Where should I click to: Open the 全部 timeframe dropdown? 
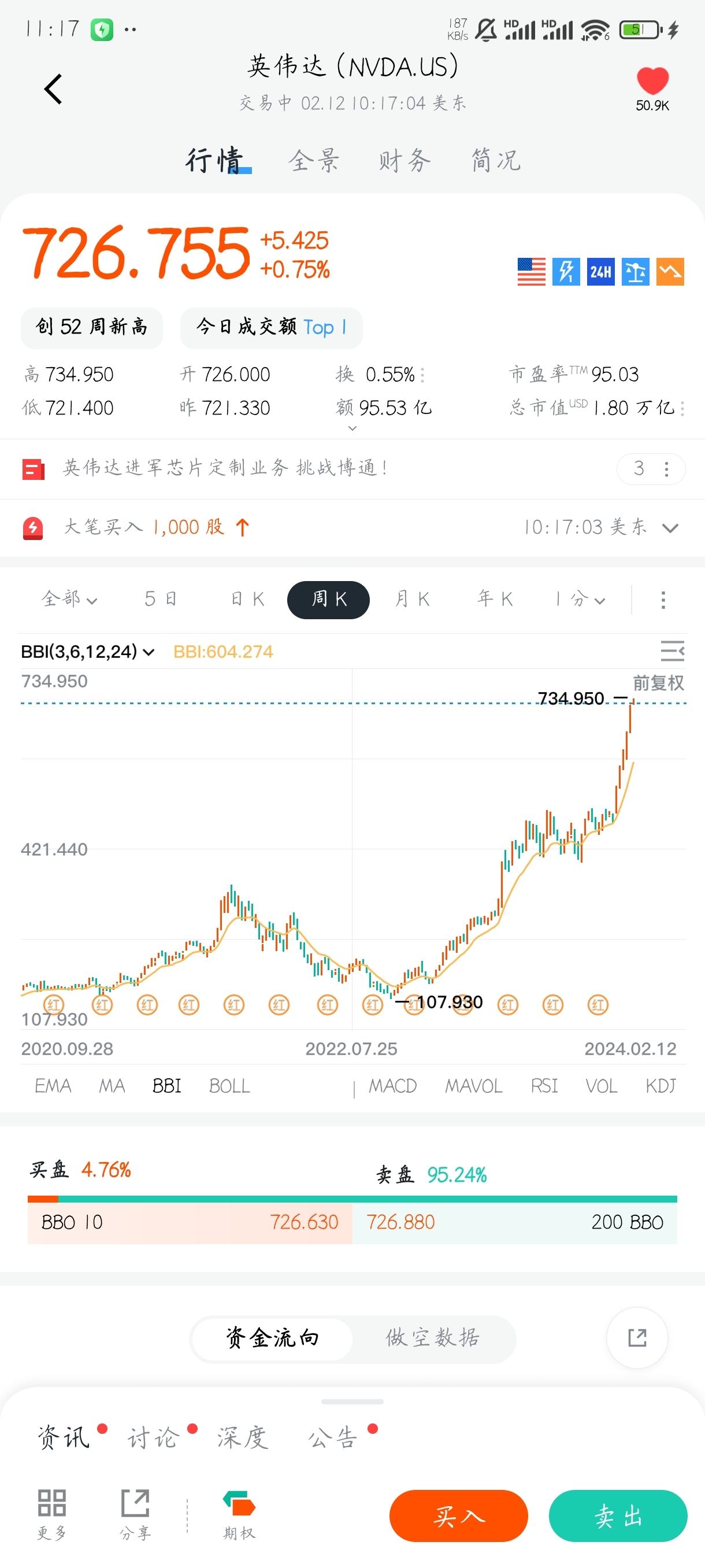(x=67, y=599)
